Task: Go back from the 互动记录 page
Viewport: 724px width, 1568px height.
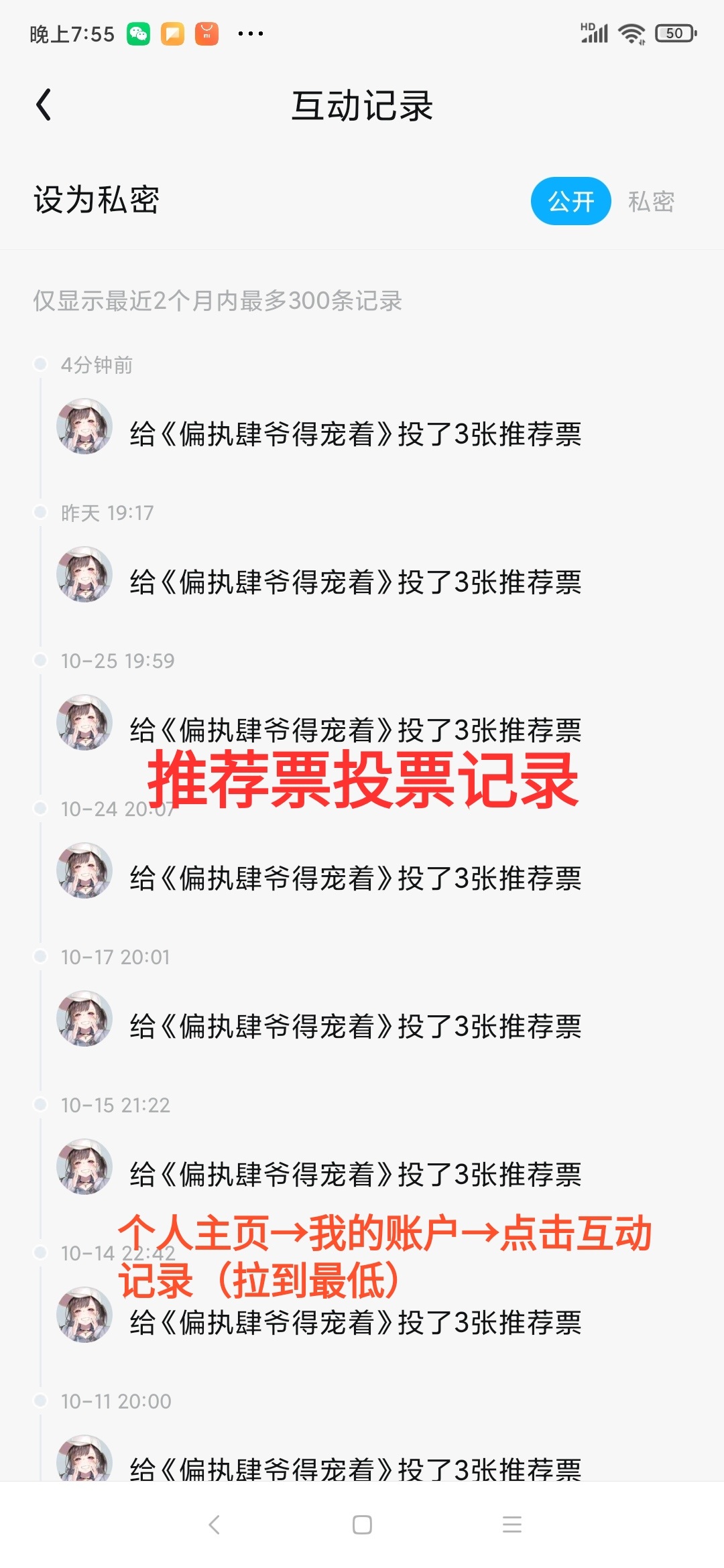Action: pos(44,105)
